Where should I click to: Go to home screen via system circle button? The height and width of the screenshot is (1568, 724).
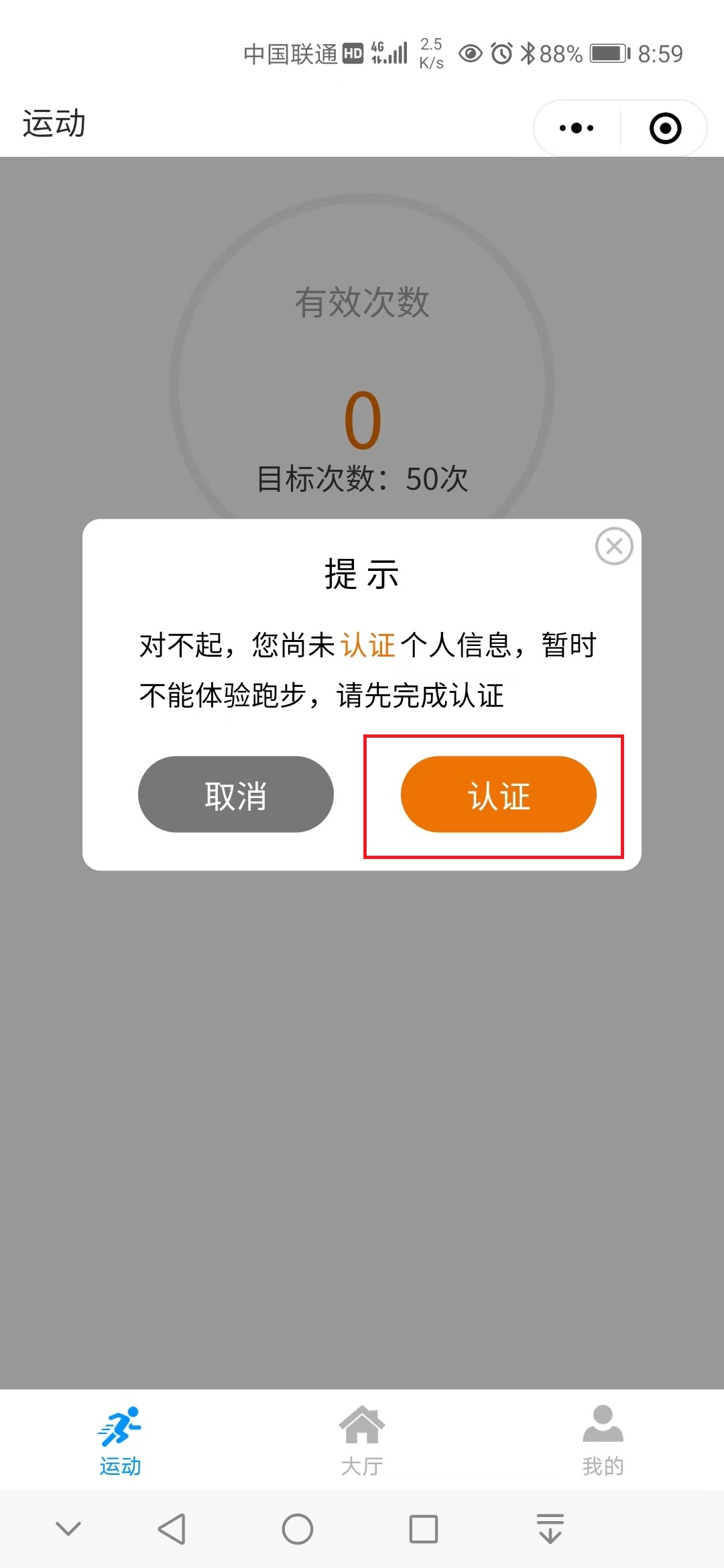click(298, 1529)
